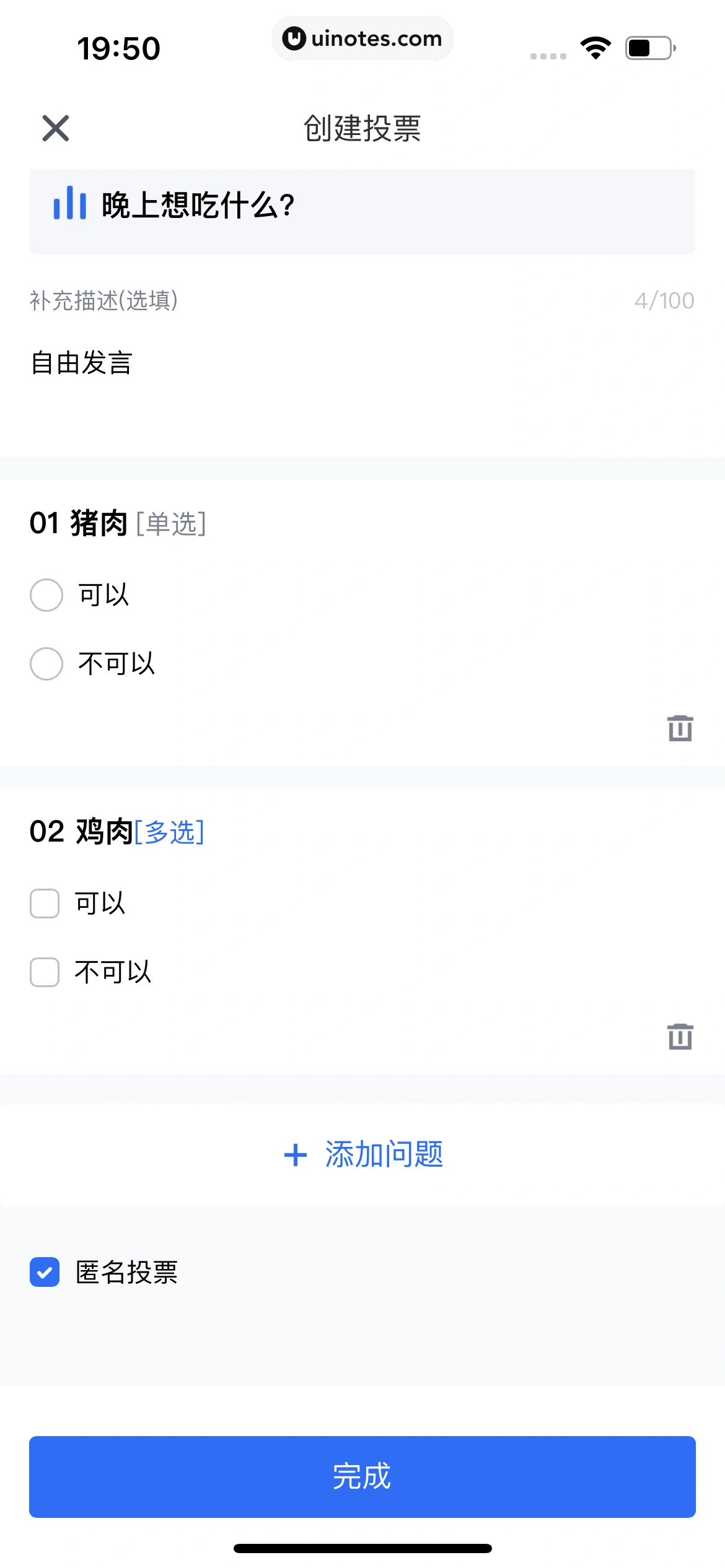Viewport: 725px width, 1568px height.
Task: Tap the delete icon under question 01 猪肉
Action: pyautogui.click(x=680, y=728)
